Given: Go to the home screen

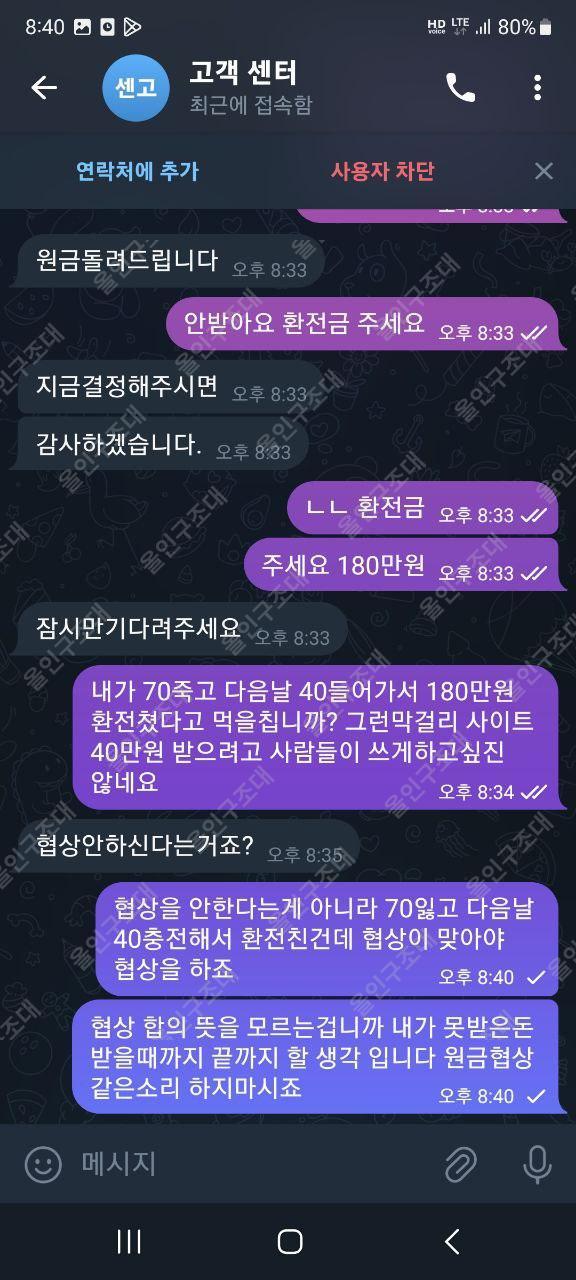Looking at the screenshot, I should [290, 1242].
